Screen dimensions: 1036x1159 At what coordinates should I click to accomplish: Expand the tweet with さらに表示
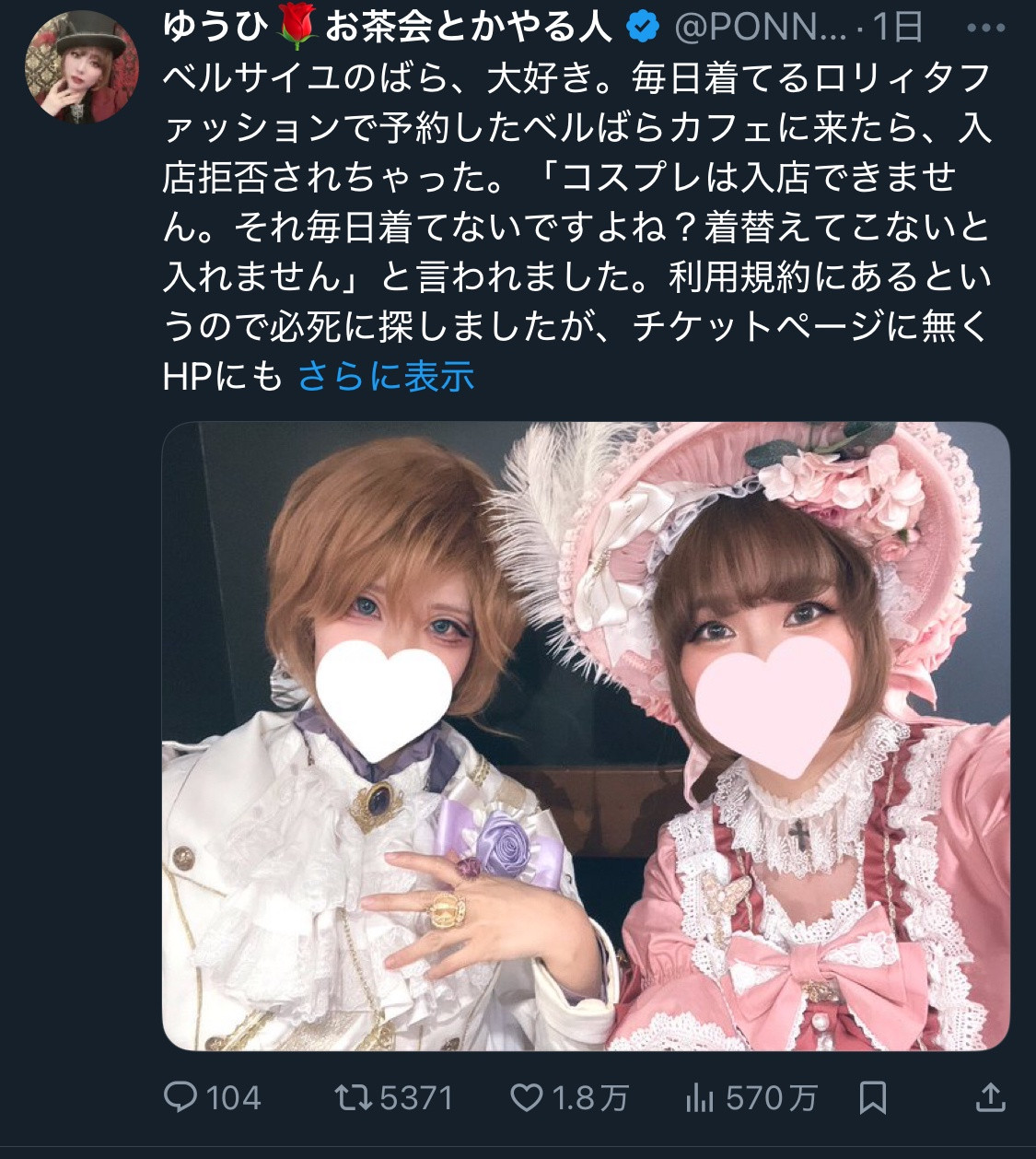click(x=386, y=376)
